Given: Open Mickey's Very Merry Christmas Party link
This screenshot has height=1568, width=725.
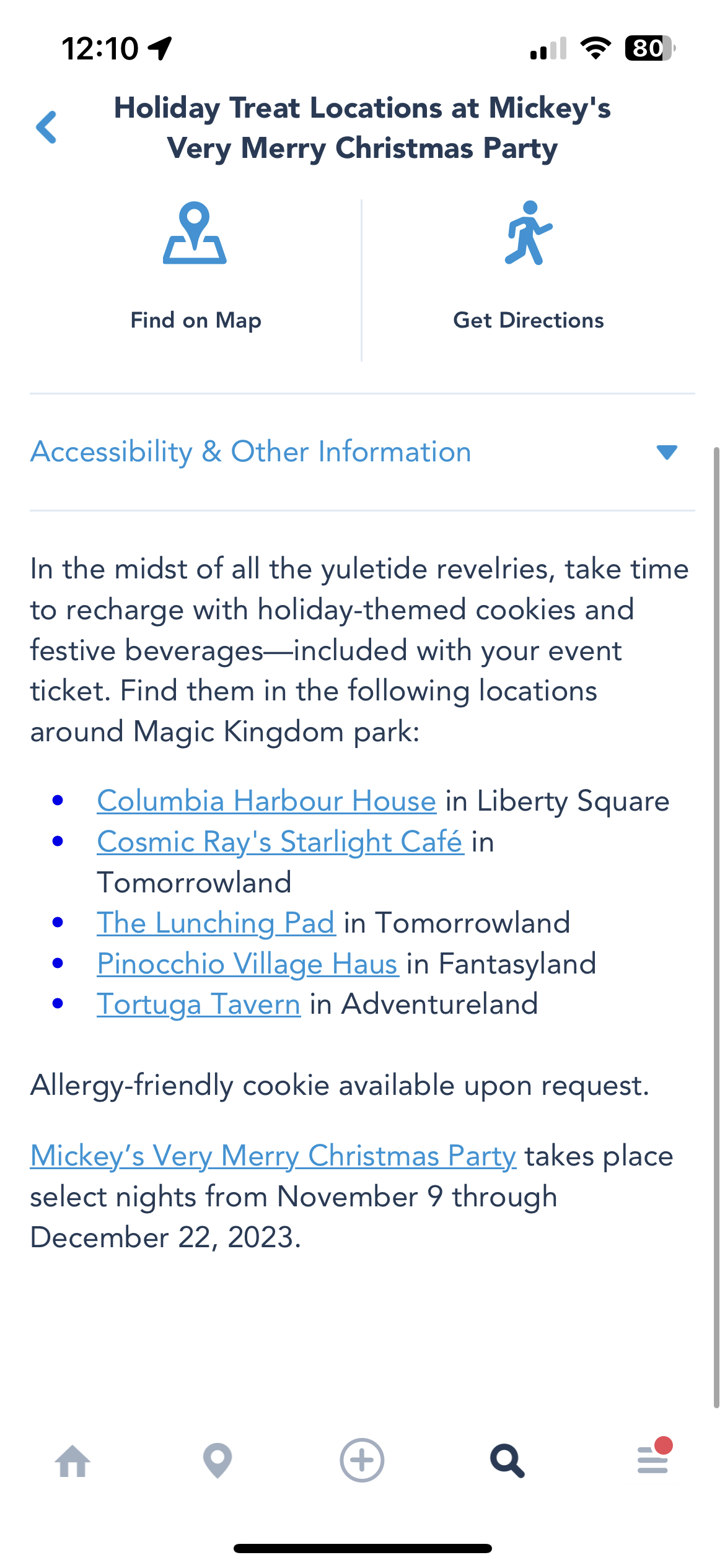Looking at the screenshot, I should (273, 1156).
